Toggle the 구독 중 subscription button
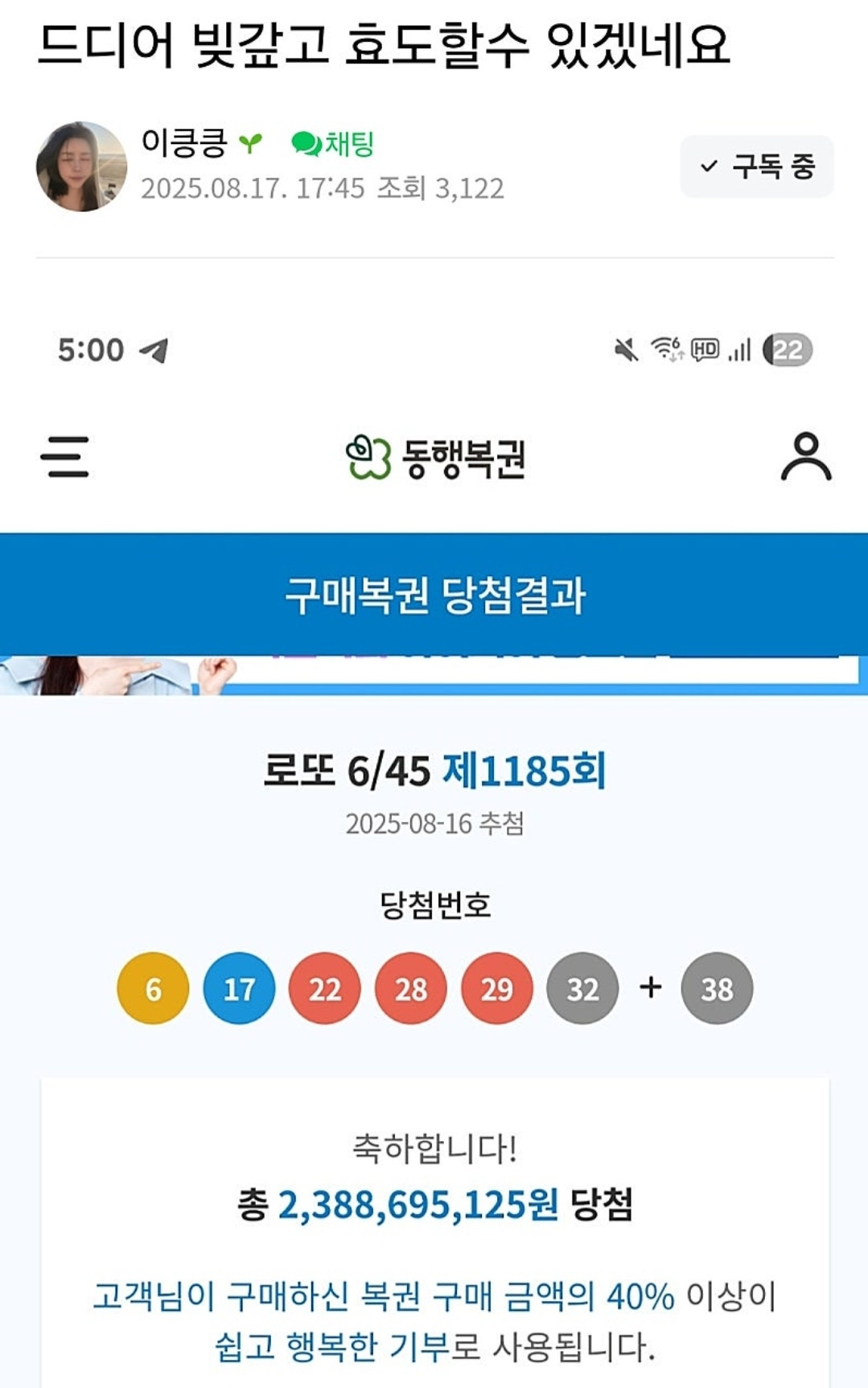The width and height of the screenshot is (868, 1388). click(757, 166)
